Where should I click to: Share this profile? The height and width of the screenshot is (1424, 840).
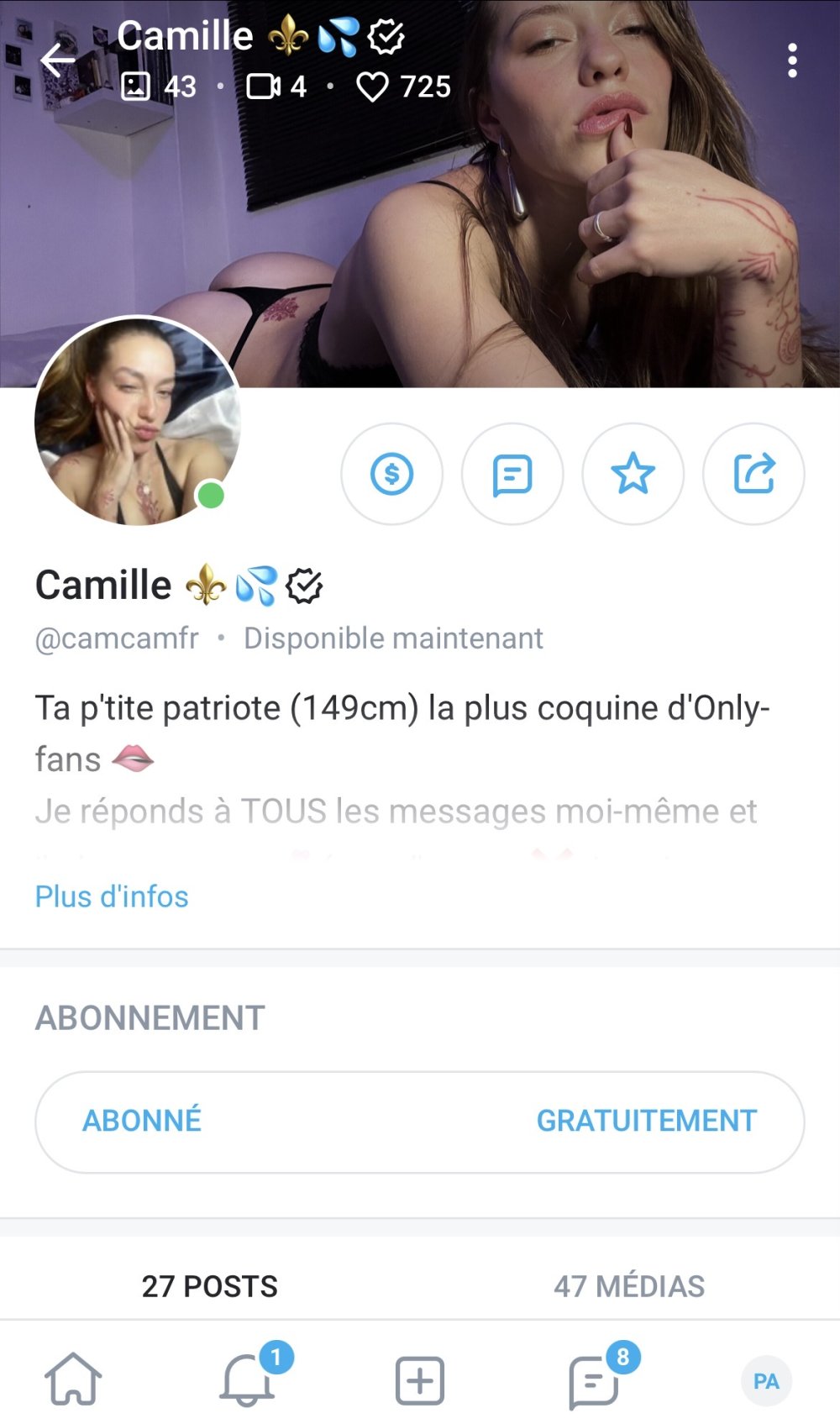(753, 474)
